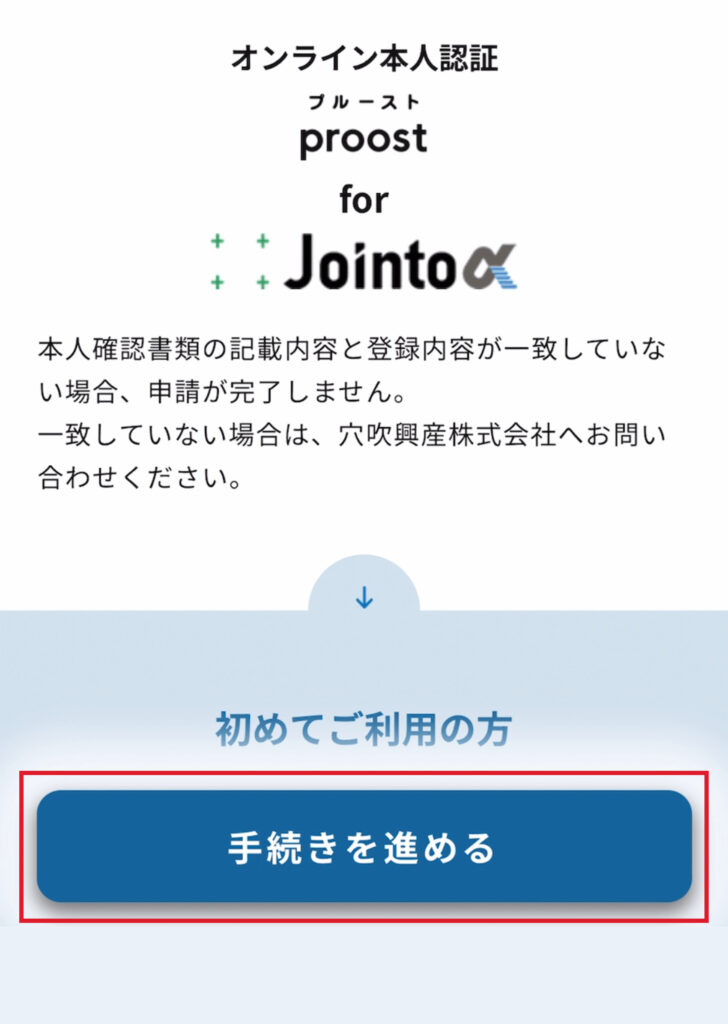Tap the down arrow above 初めてご利用の方
The image size is (728, 1024).
[364, 598]
